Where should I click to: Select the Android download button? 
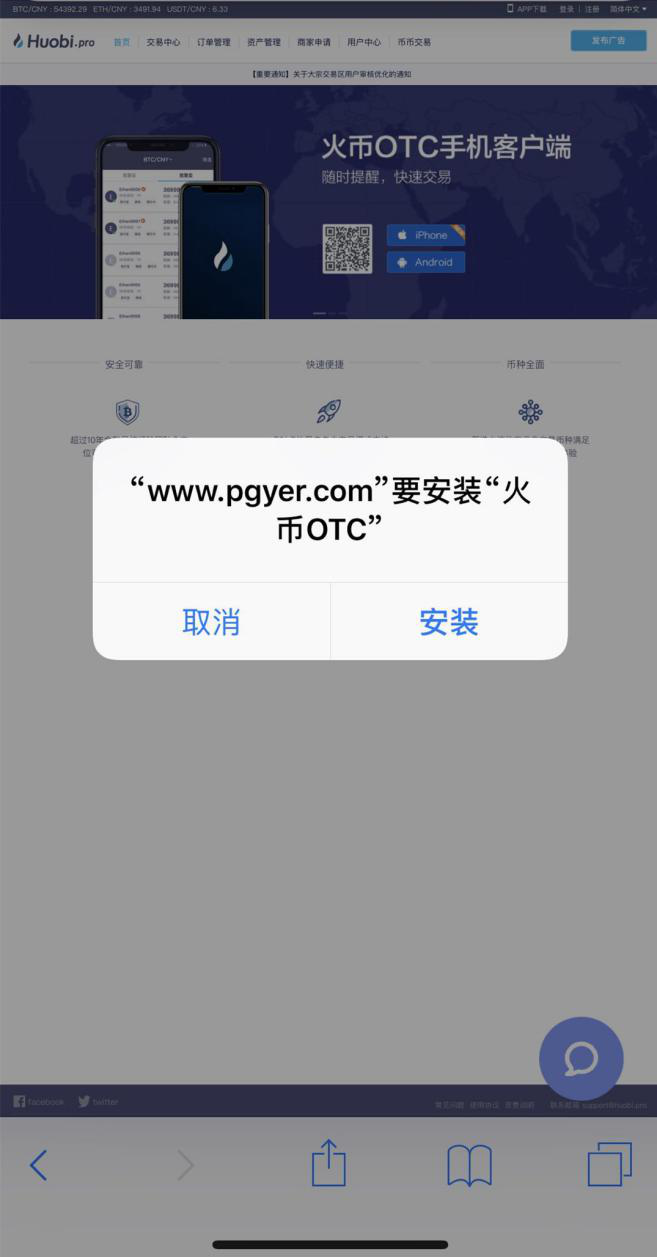pyautogui.click(x=426, y=262)
